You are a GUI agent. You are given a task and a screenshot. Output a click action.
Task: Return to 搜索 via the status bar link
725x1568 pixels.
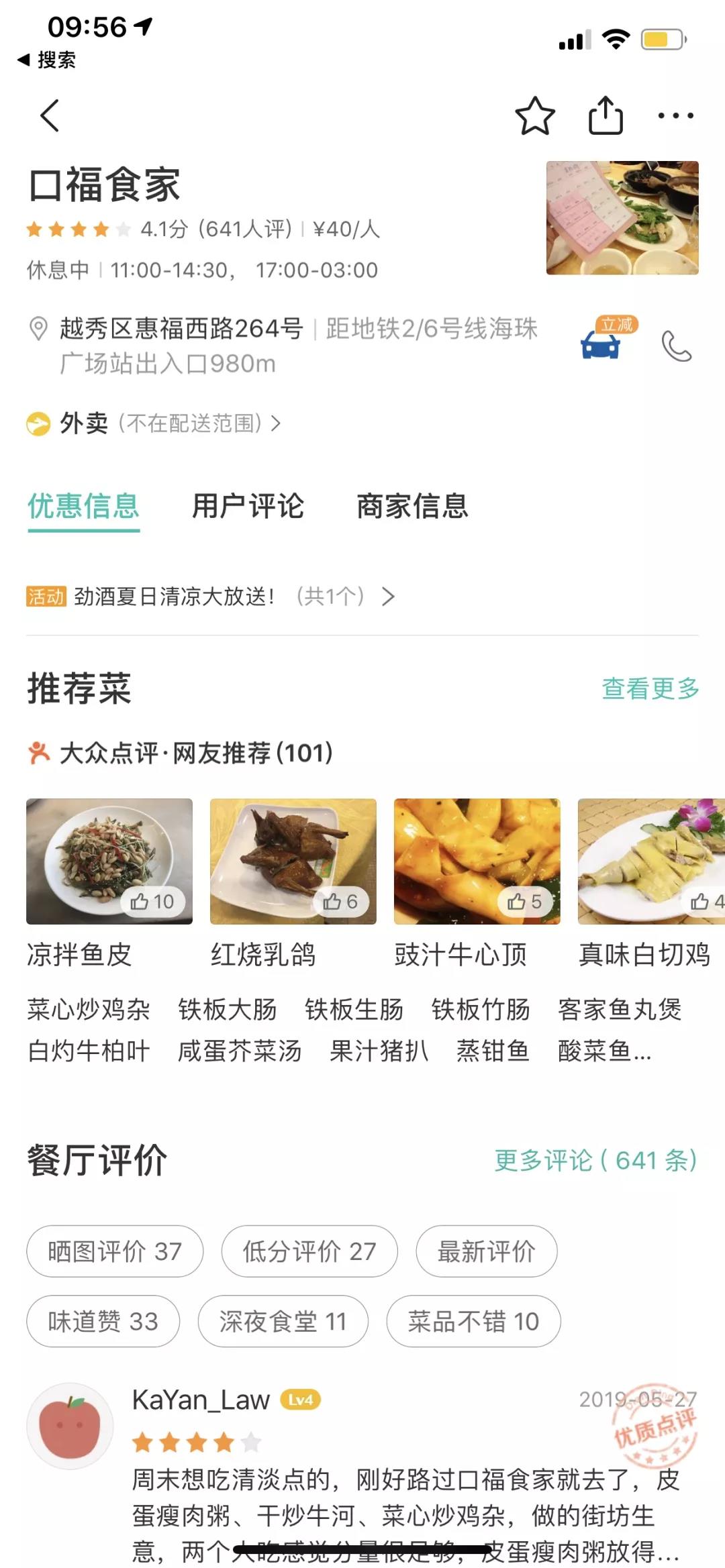47,60
